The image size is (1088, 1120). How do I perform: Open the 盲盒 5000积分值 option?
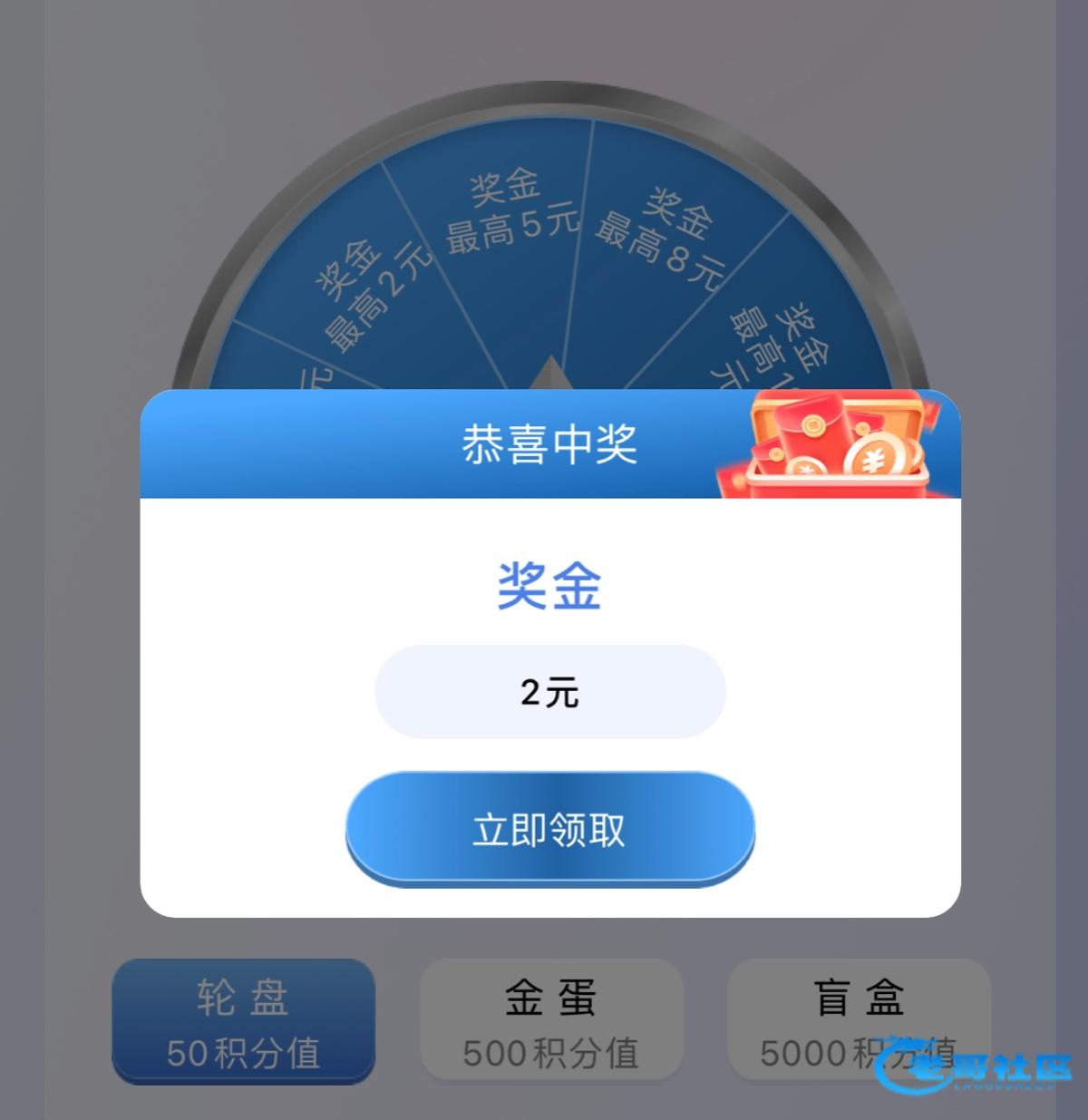[x=858, y=1021]
